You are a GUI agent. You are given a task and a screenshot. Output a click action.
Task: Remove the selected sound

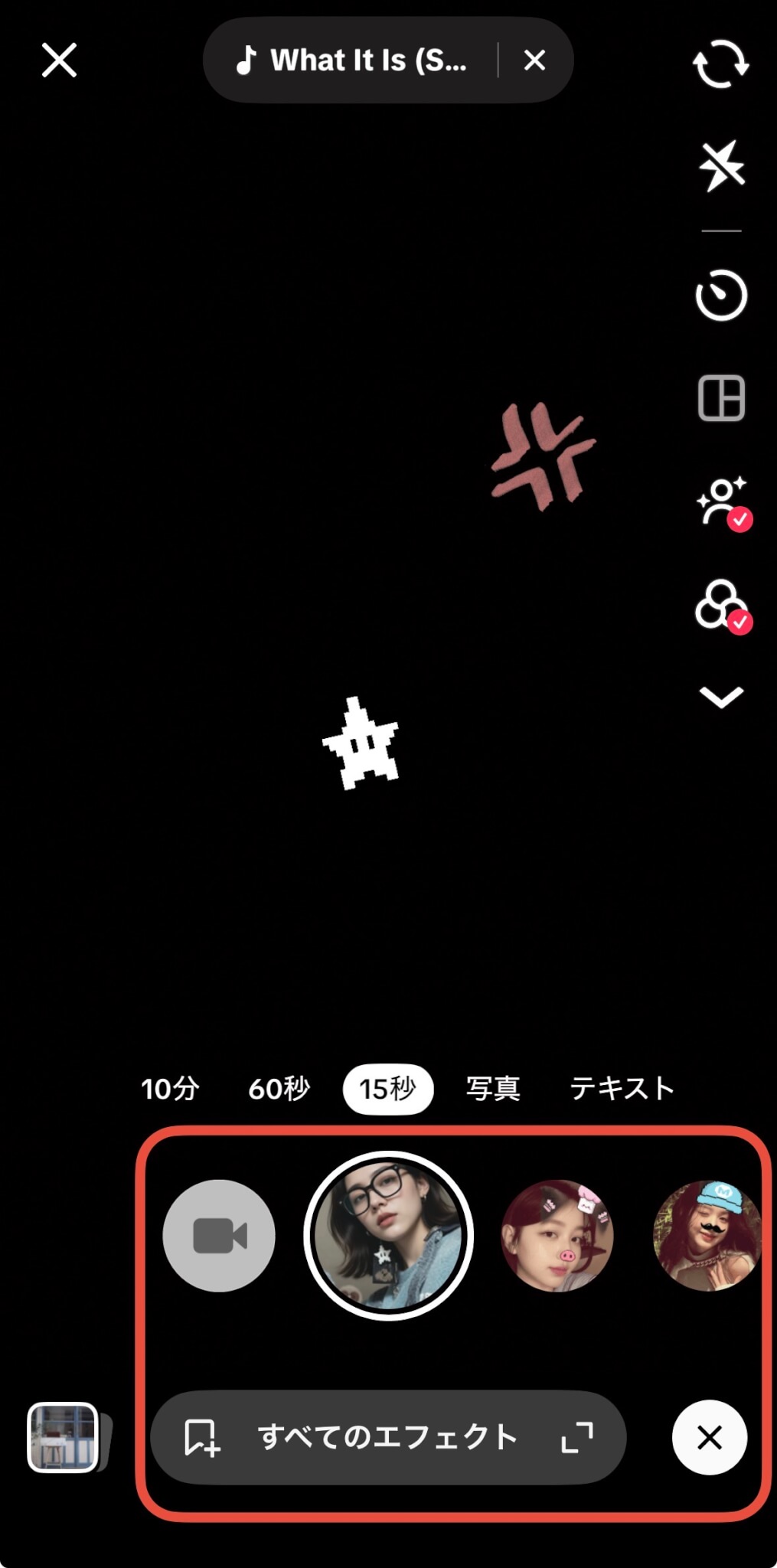click(534, 60)
